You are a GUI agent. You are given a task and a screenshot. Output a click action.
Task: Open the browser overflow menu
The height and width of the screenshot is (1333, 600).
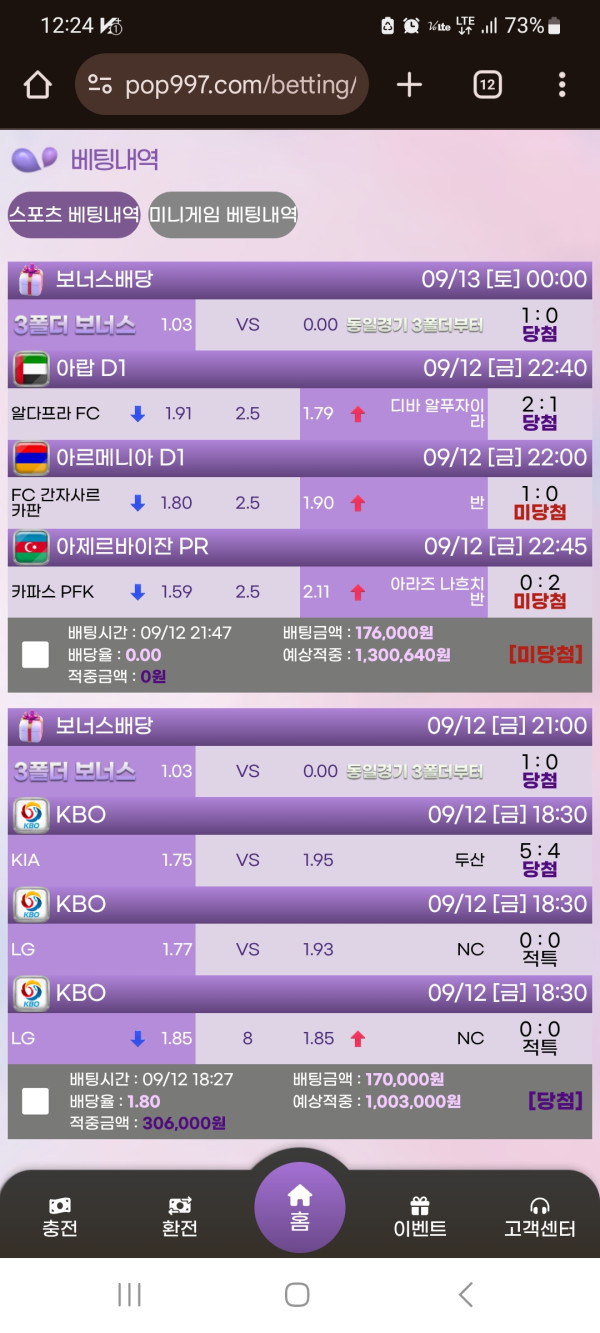coord(562,85)
